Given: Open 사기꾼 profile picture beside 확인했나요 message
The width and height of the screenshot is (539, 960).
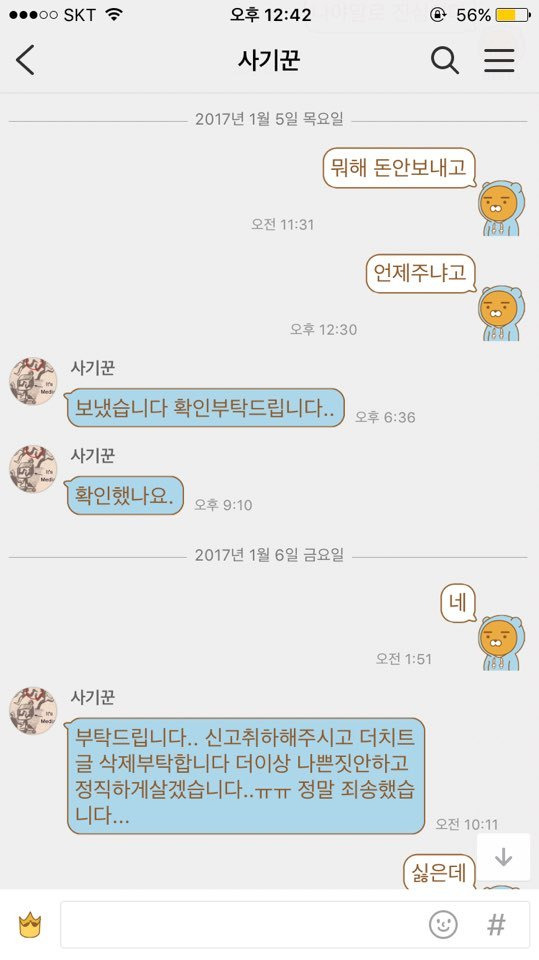Looking at the screenshot, I should tap(33, 469).
